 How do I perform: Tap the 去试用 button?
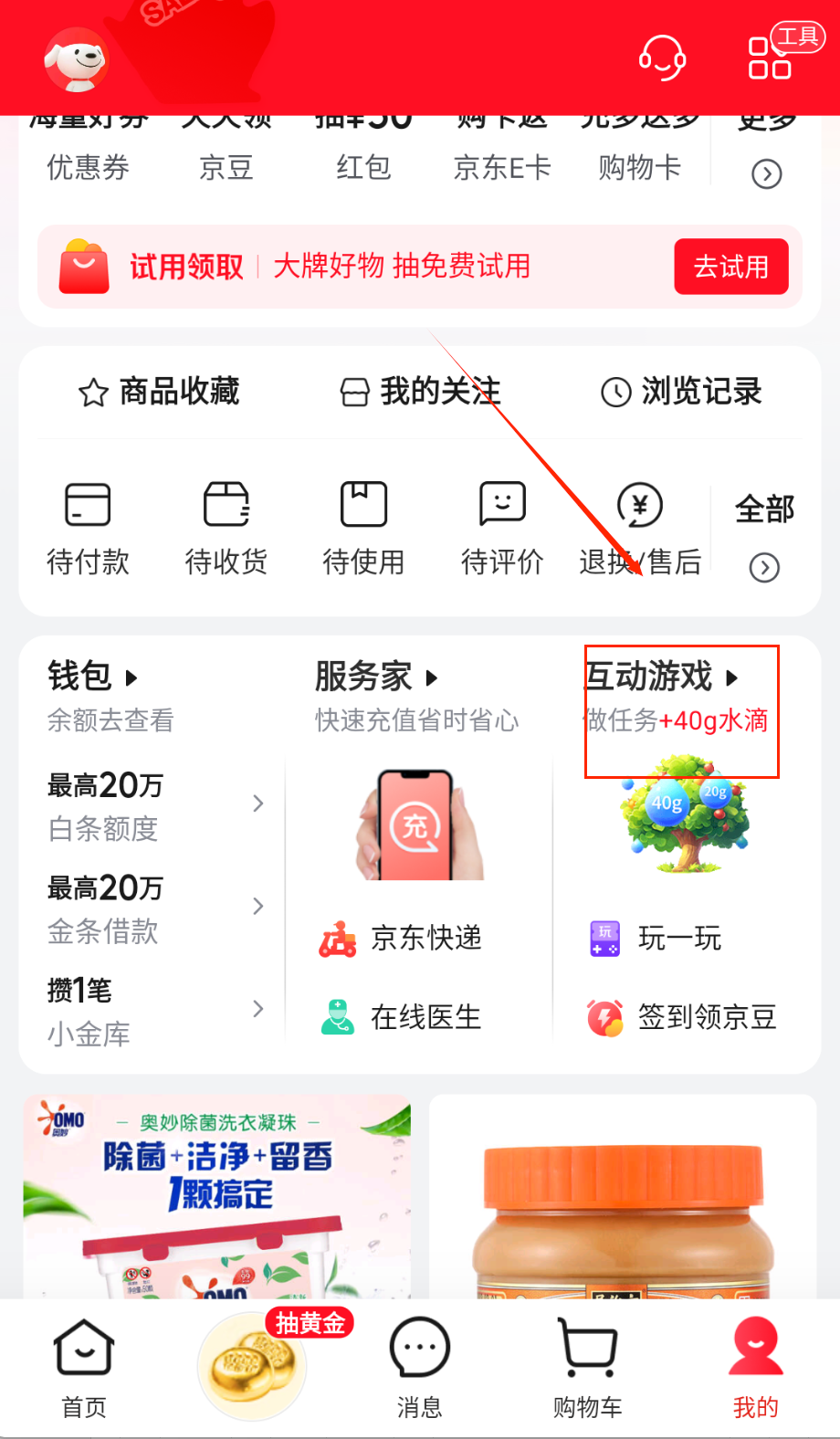pyautogui.click(x=730, y=267)
